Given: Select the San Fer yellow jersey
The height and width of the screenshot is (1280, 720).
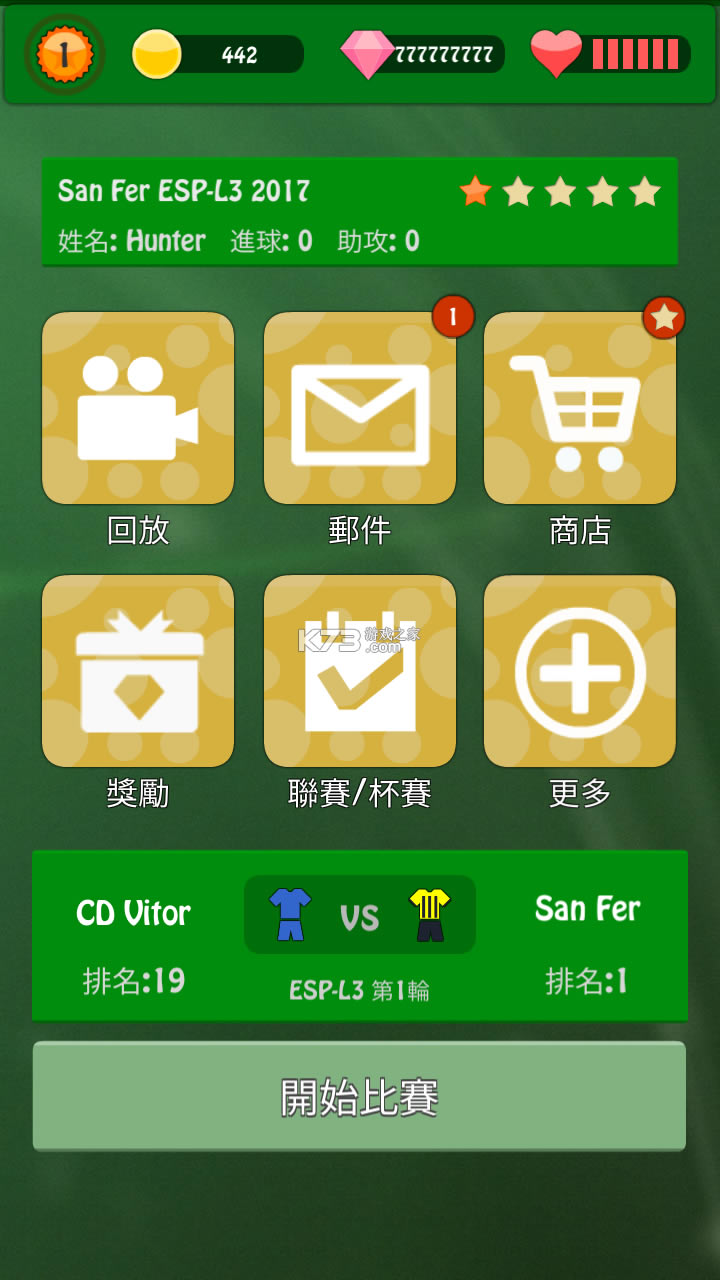Looking at the screenshot, I should 430,914.
